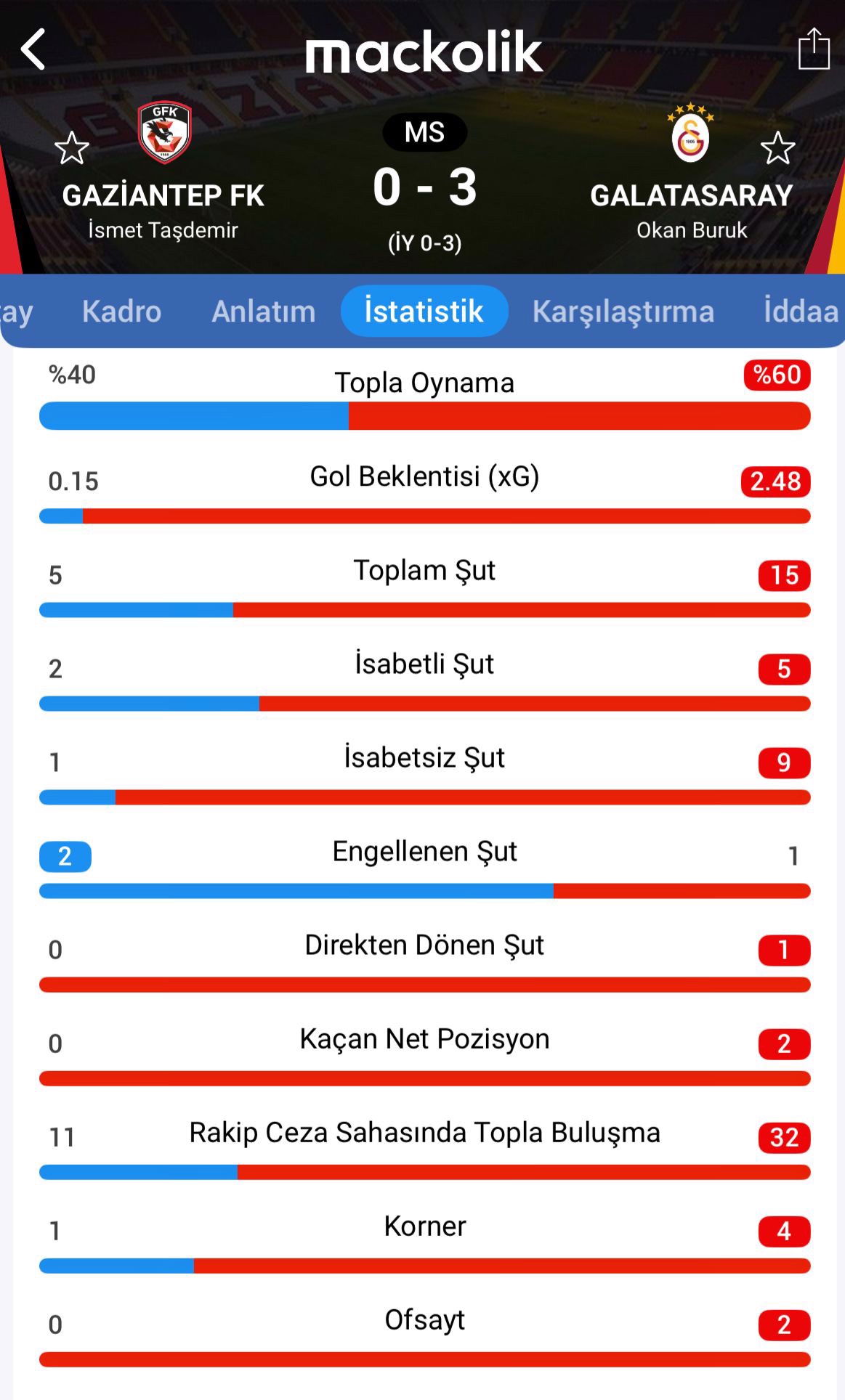The height and width of the screenshot is (1400, 845).
Task: Favorite Gaziantep FK with the star icon
Action: (72, 148)
